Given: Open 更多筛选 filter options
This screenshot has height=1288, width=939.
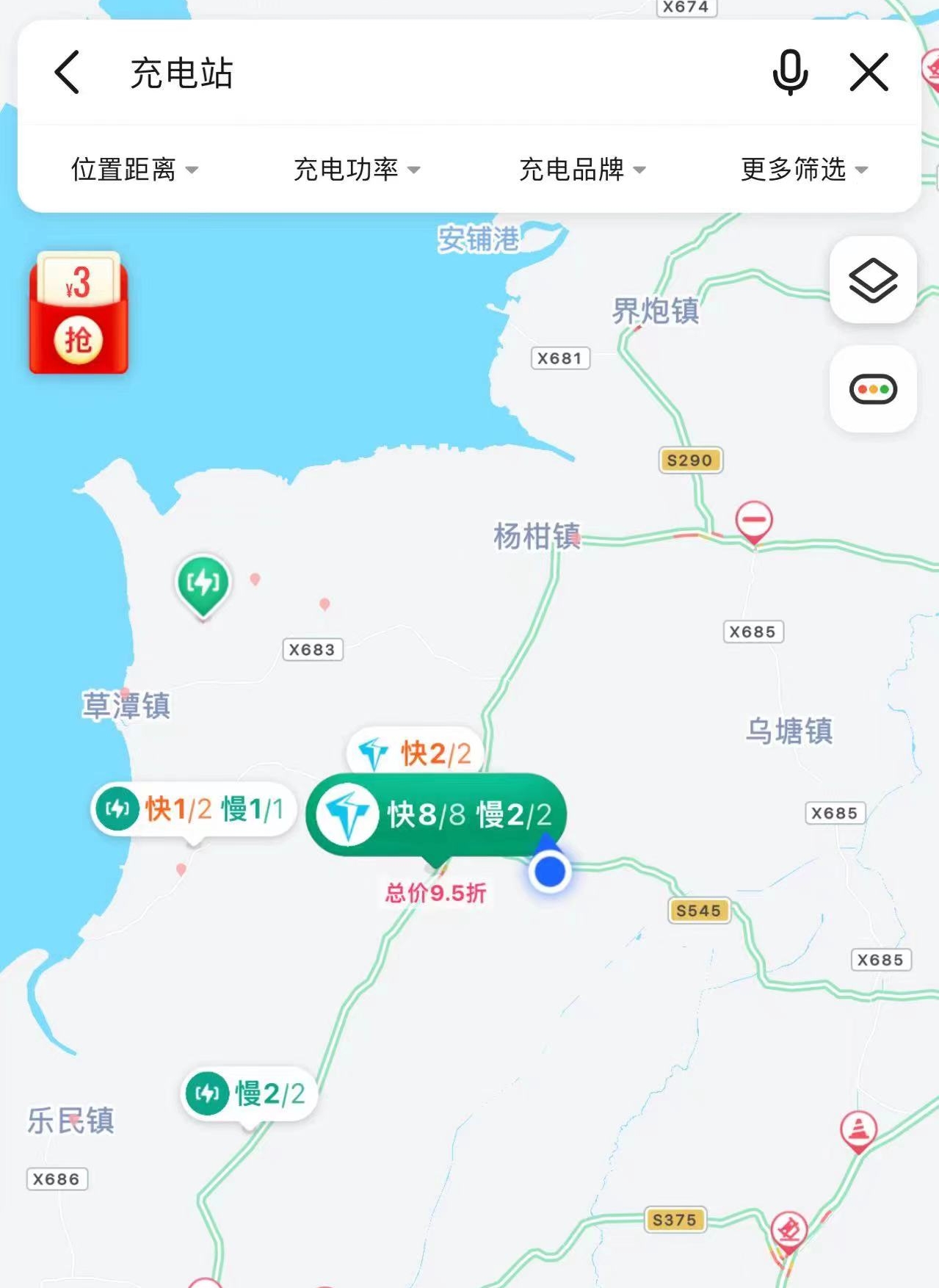Looking at the screenshot, I should click(805, 170).
